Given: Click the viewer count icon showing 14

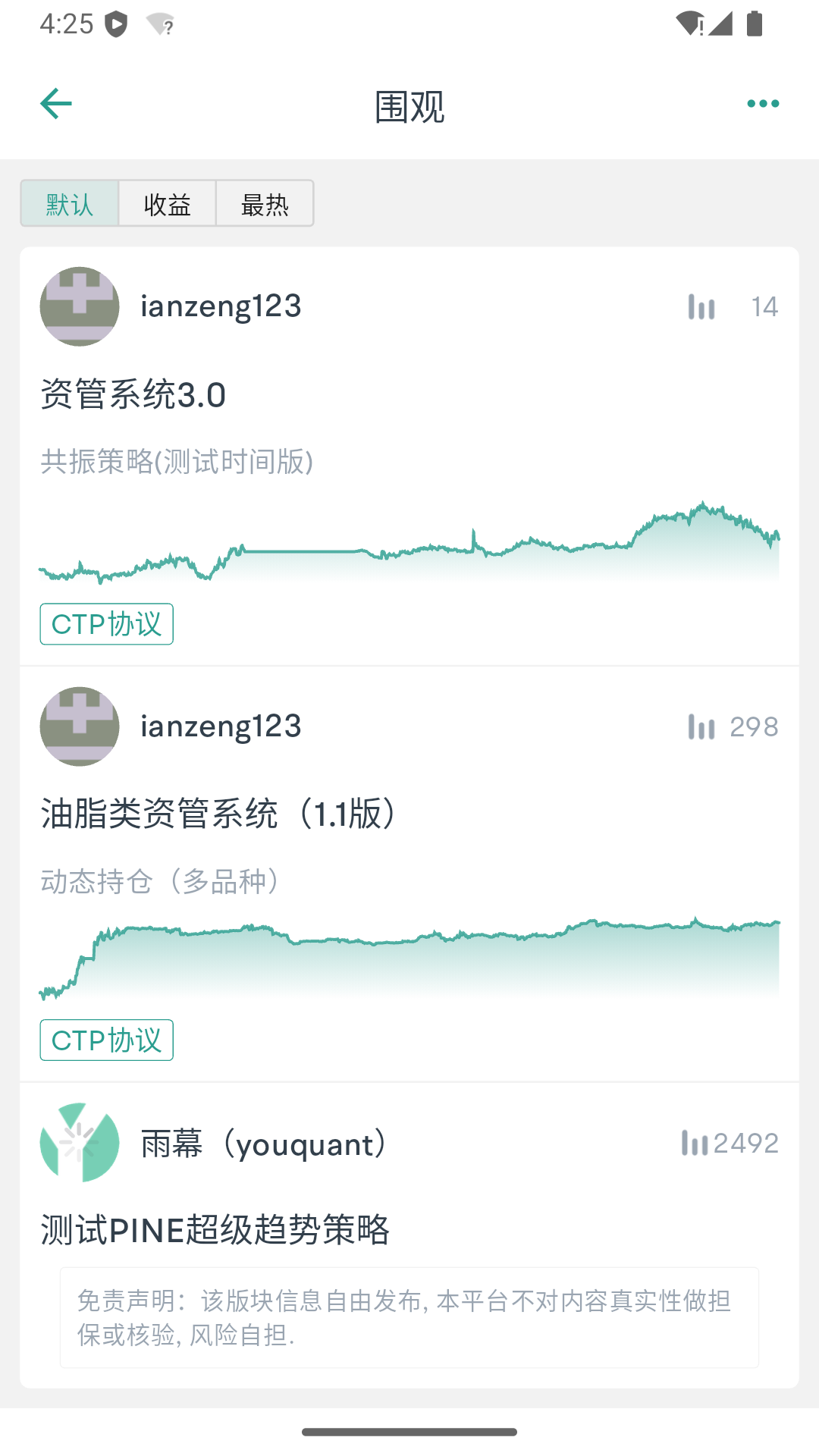Looking at the screenshot, I should tap(701, 306).
